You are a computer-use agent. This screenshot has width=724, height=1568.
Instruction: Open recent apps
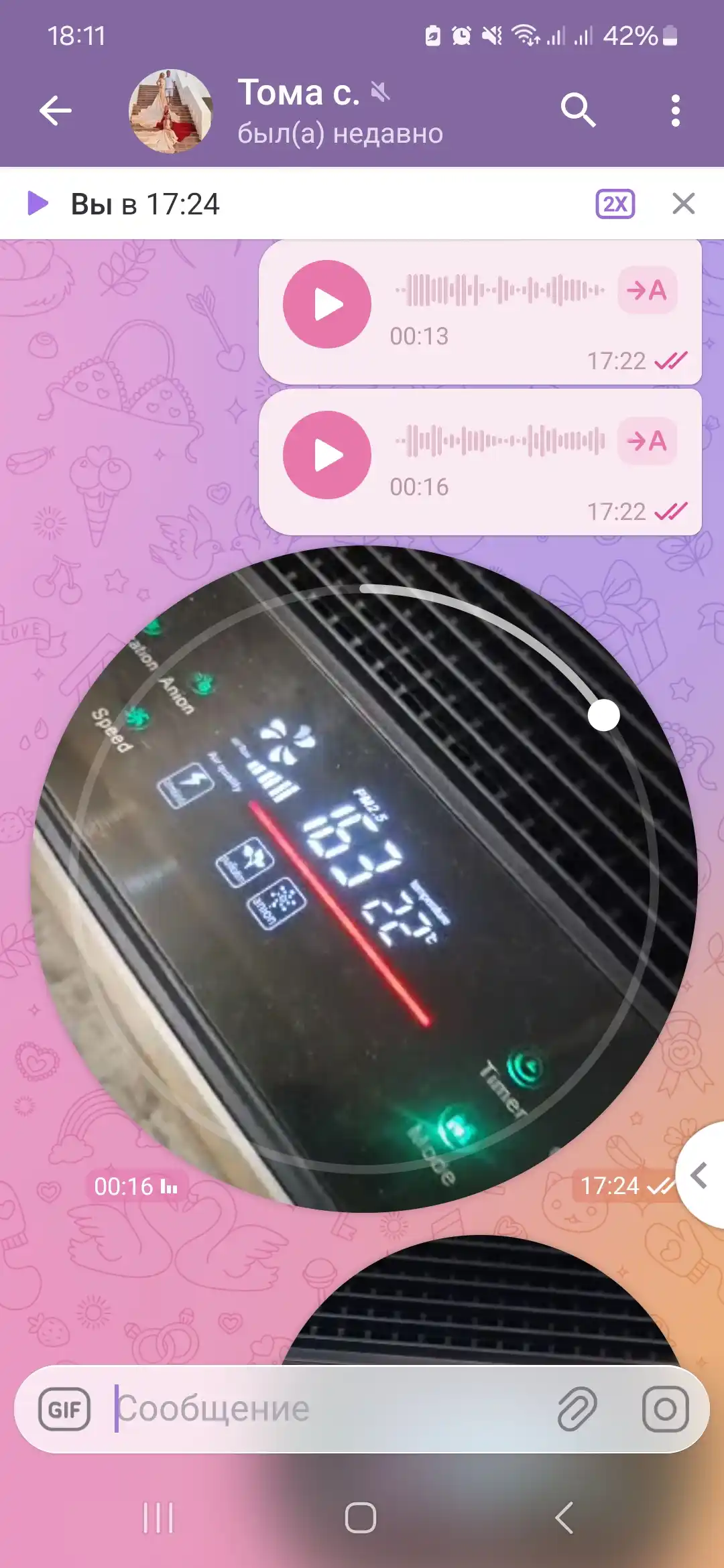(158, 1518)
